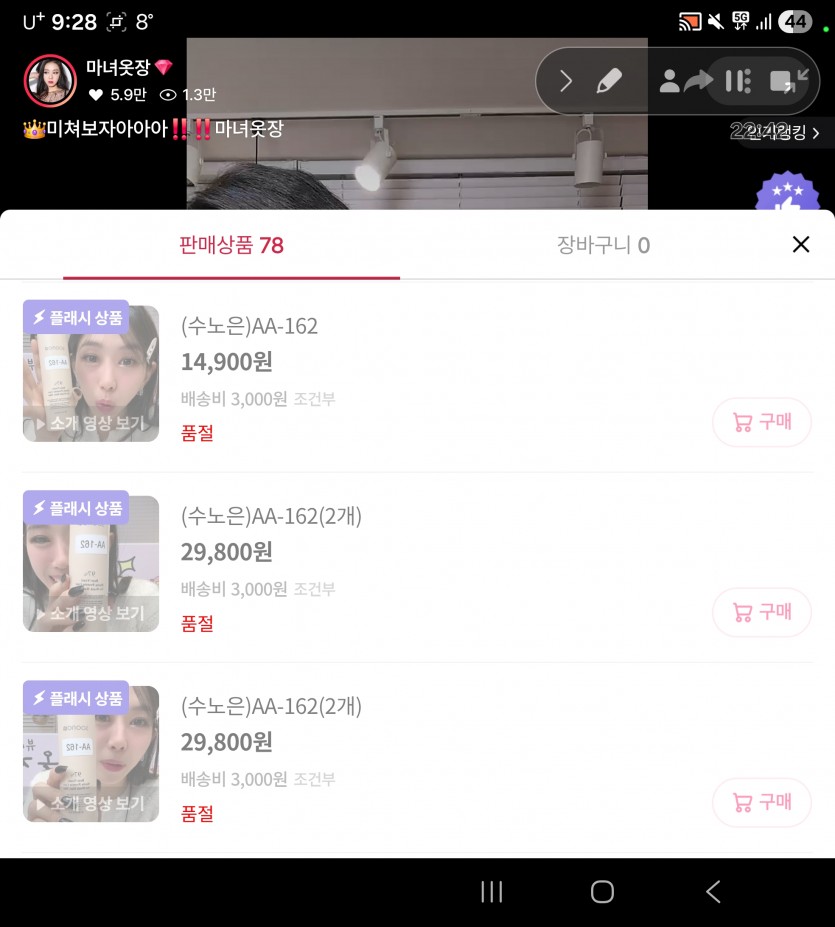Open 마녀옷장 seller profile picture
The height and width of the screenshot is (927, 835).
pyautogui.click(x=49, y=81)
